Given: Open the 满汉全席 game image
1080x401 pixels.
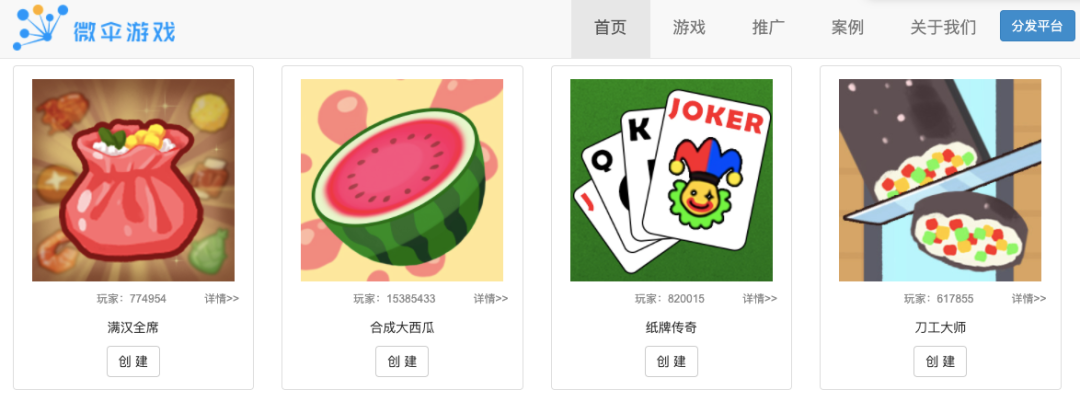Looking at the screenshot, I should point(133,180).
